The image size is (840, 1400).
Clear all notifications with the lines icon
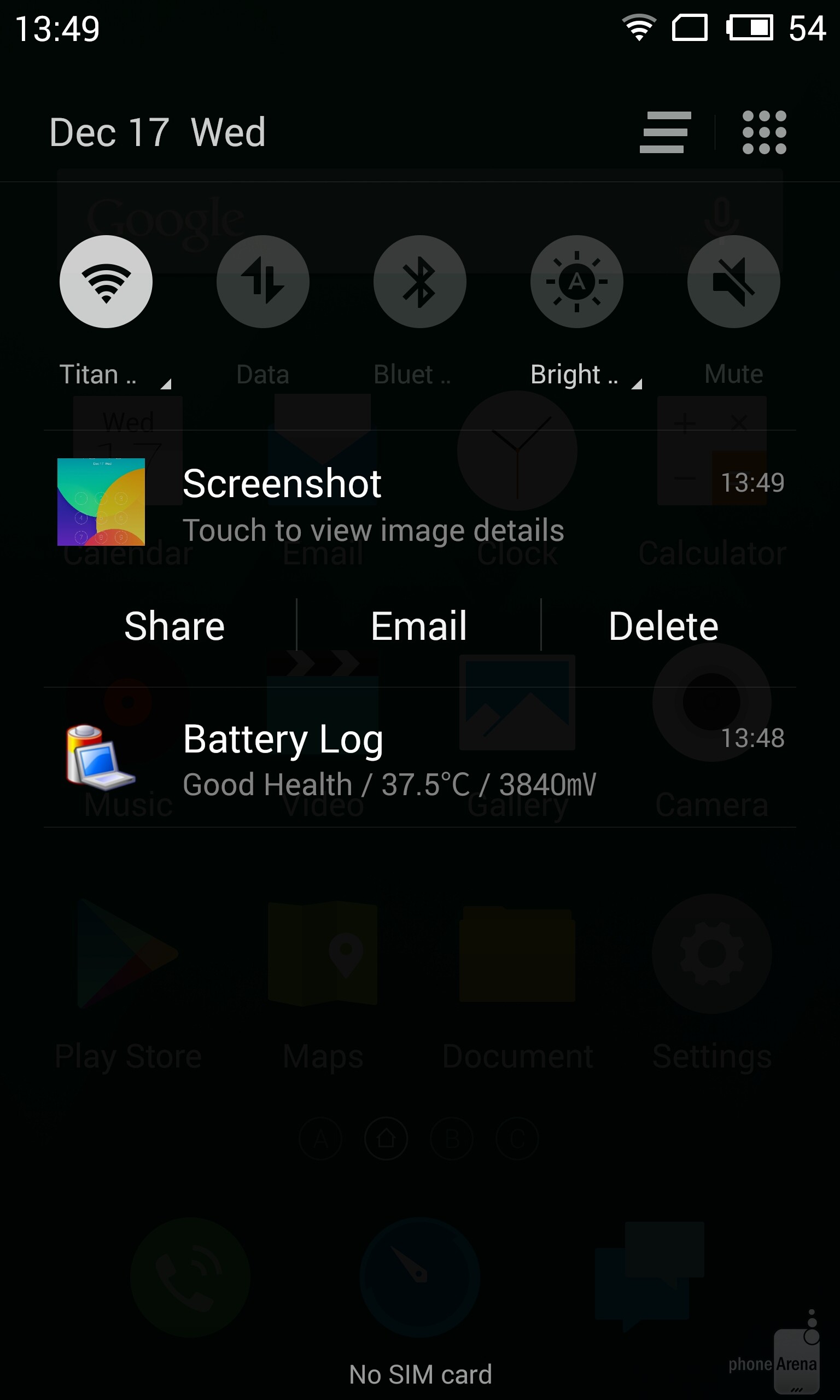click(x=664, y=132)
